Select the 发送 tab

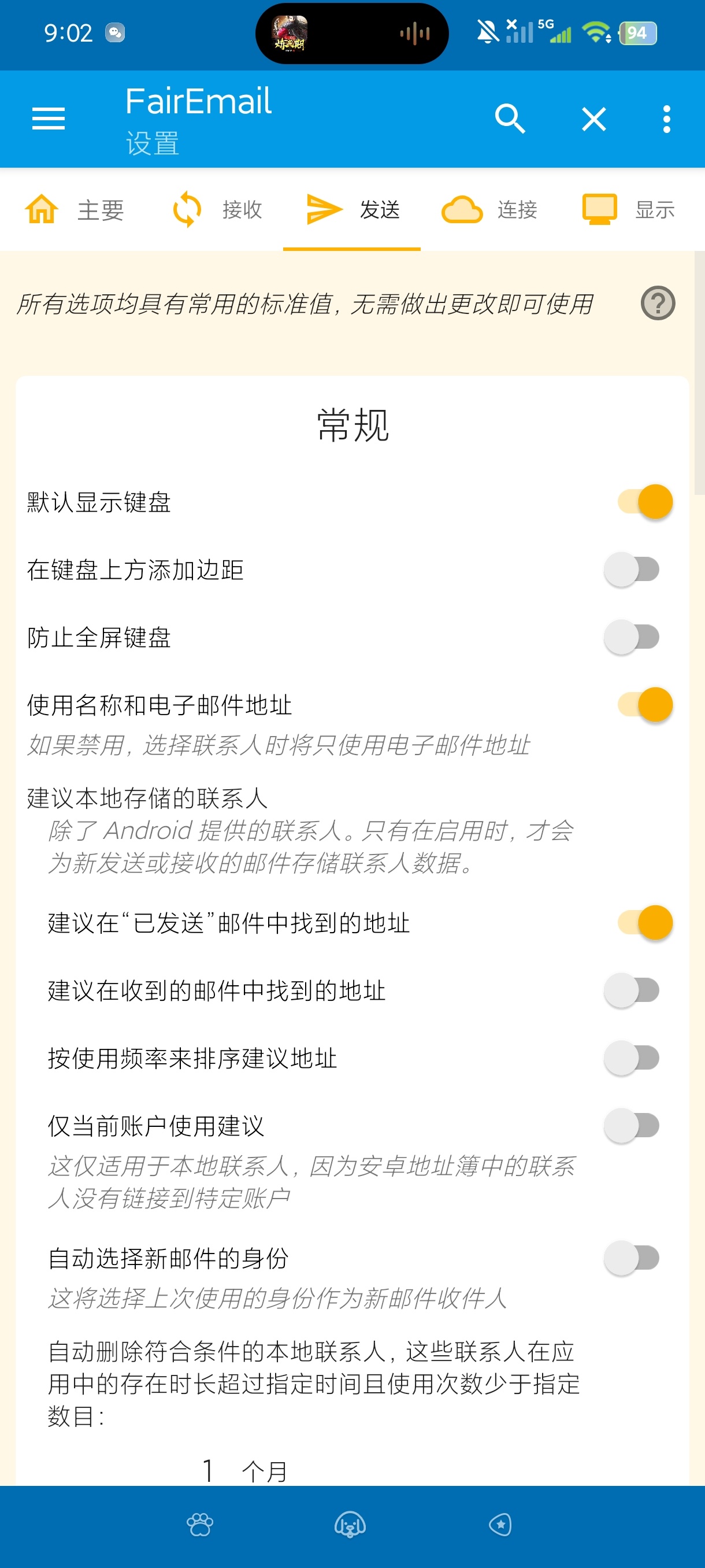coord(352,209)
